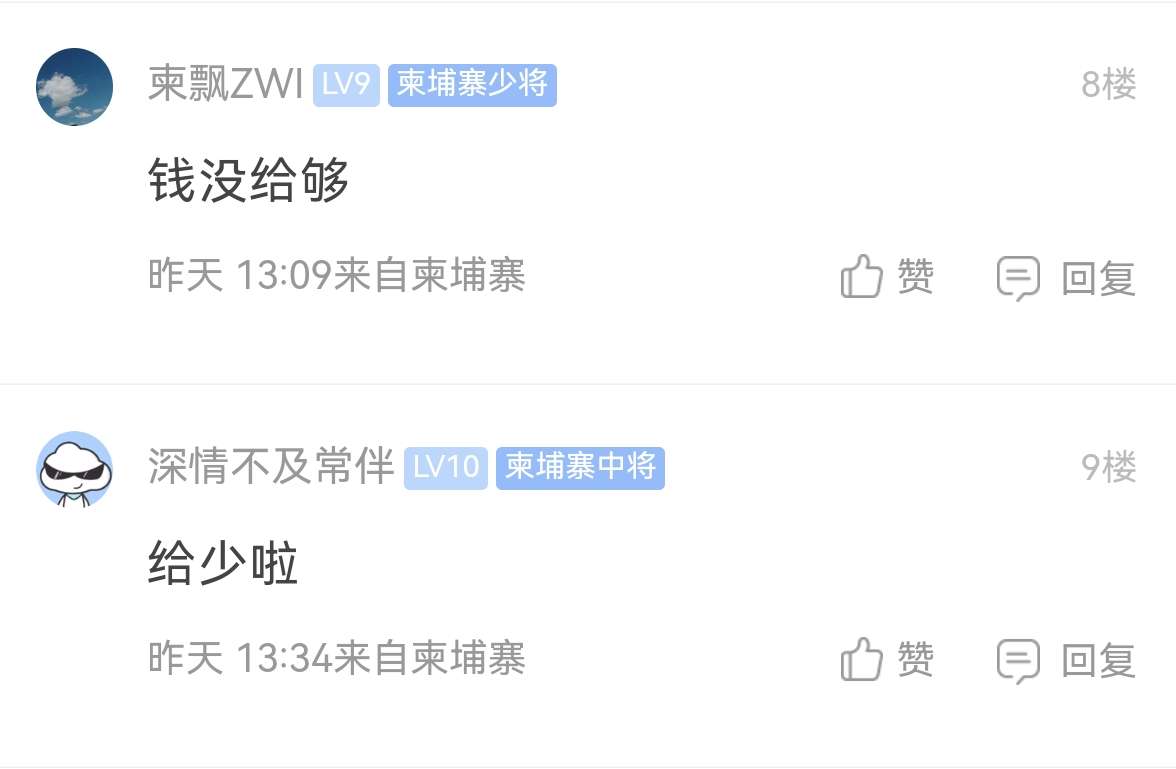The image size is (1176, 769).
Task: Open the avatar of 深情不及常伴
Action: pyautogui.click(x=74, y=469)
